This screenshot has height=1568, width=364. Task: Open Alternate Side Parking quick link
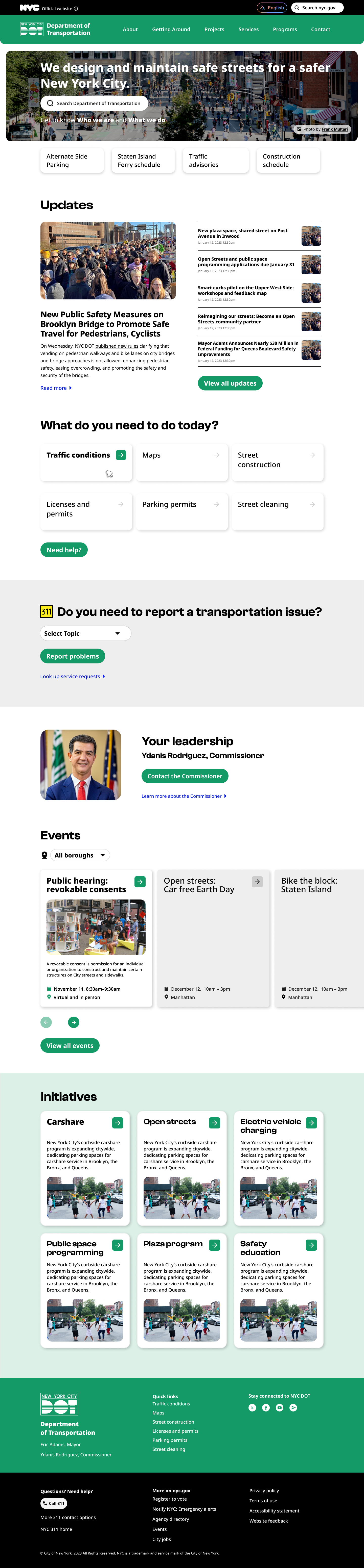(x=72, y=161)
